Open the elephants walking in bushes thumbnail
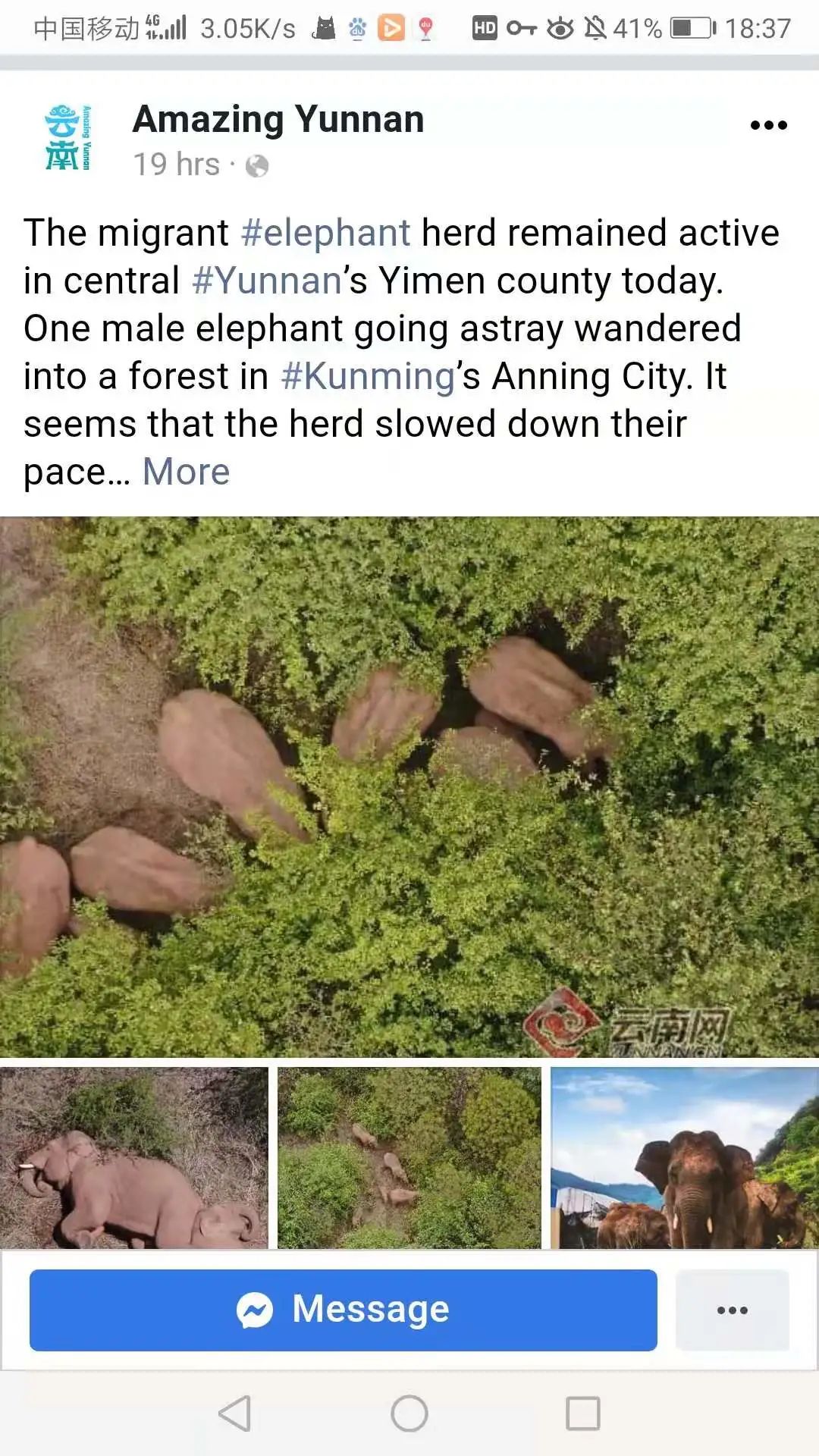This screenshot has height=1456, width=819. point(409,1157)
